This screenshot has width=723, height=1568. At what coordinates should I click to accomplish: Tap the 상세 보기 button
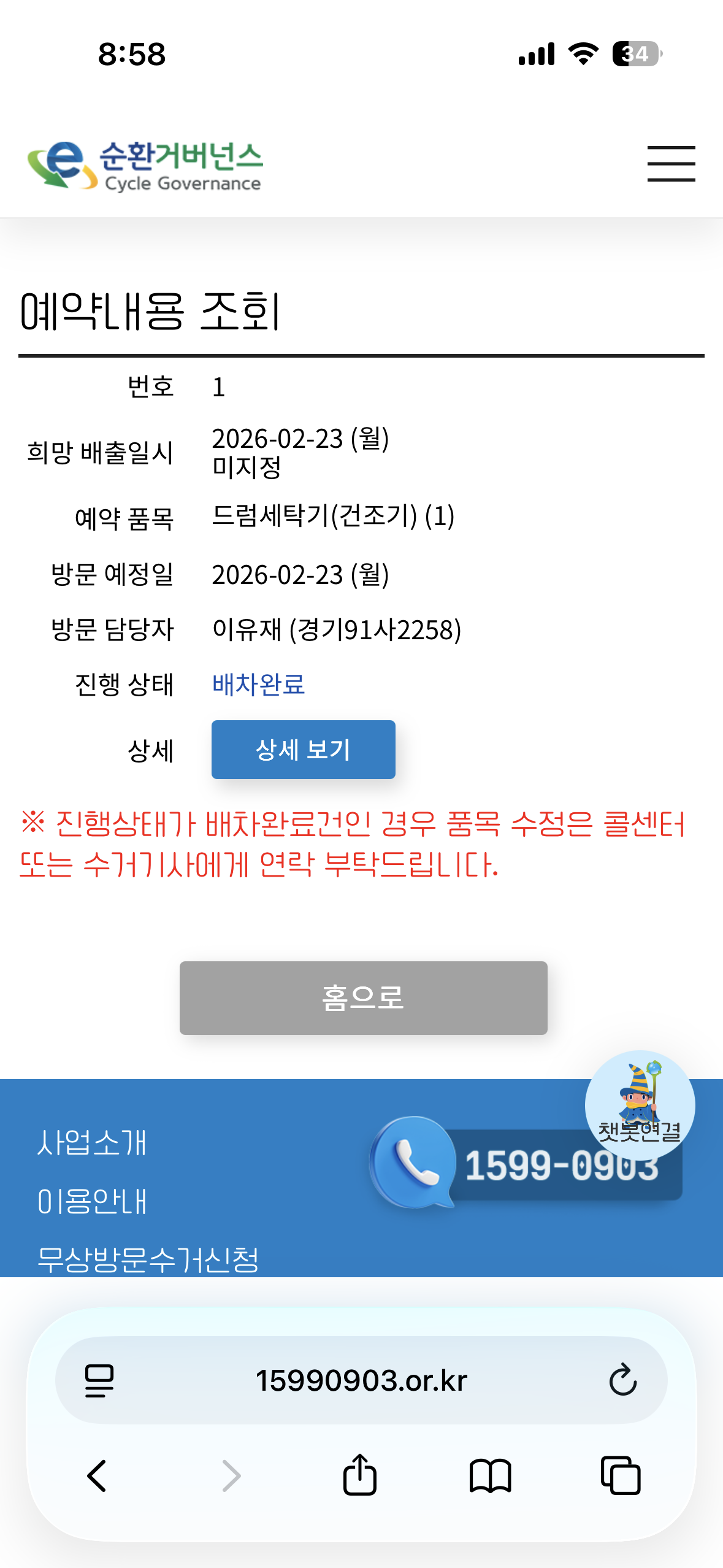(x=303, y=749)
